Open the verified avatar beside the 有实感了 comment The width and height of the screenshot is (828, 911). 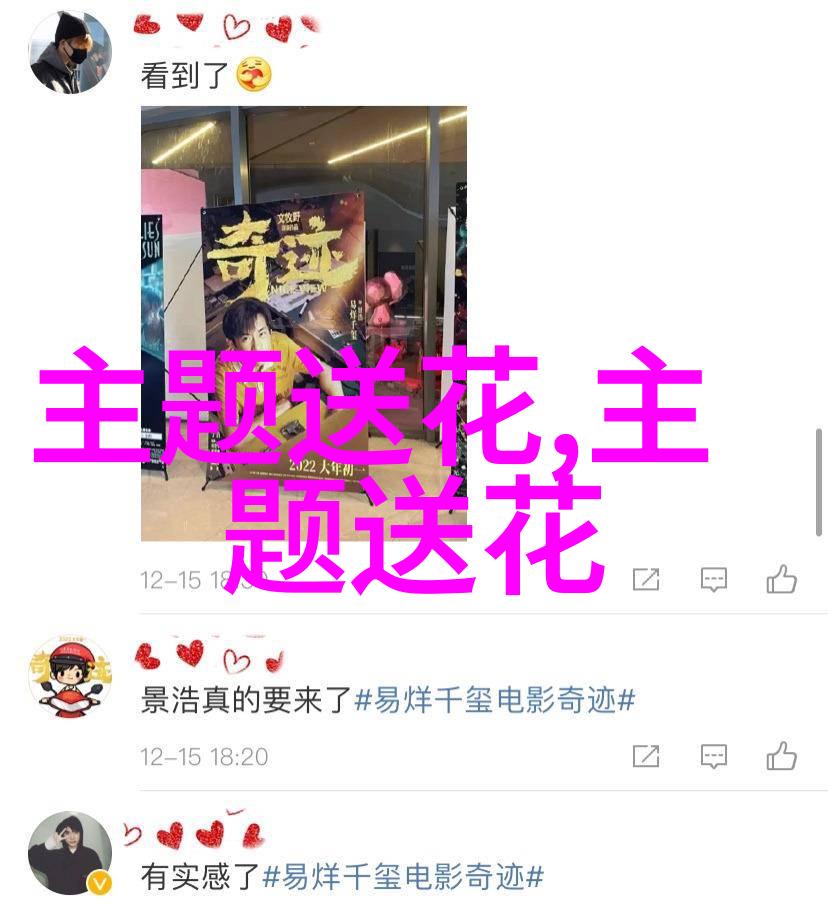click(x=69, y=853)
